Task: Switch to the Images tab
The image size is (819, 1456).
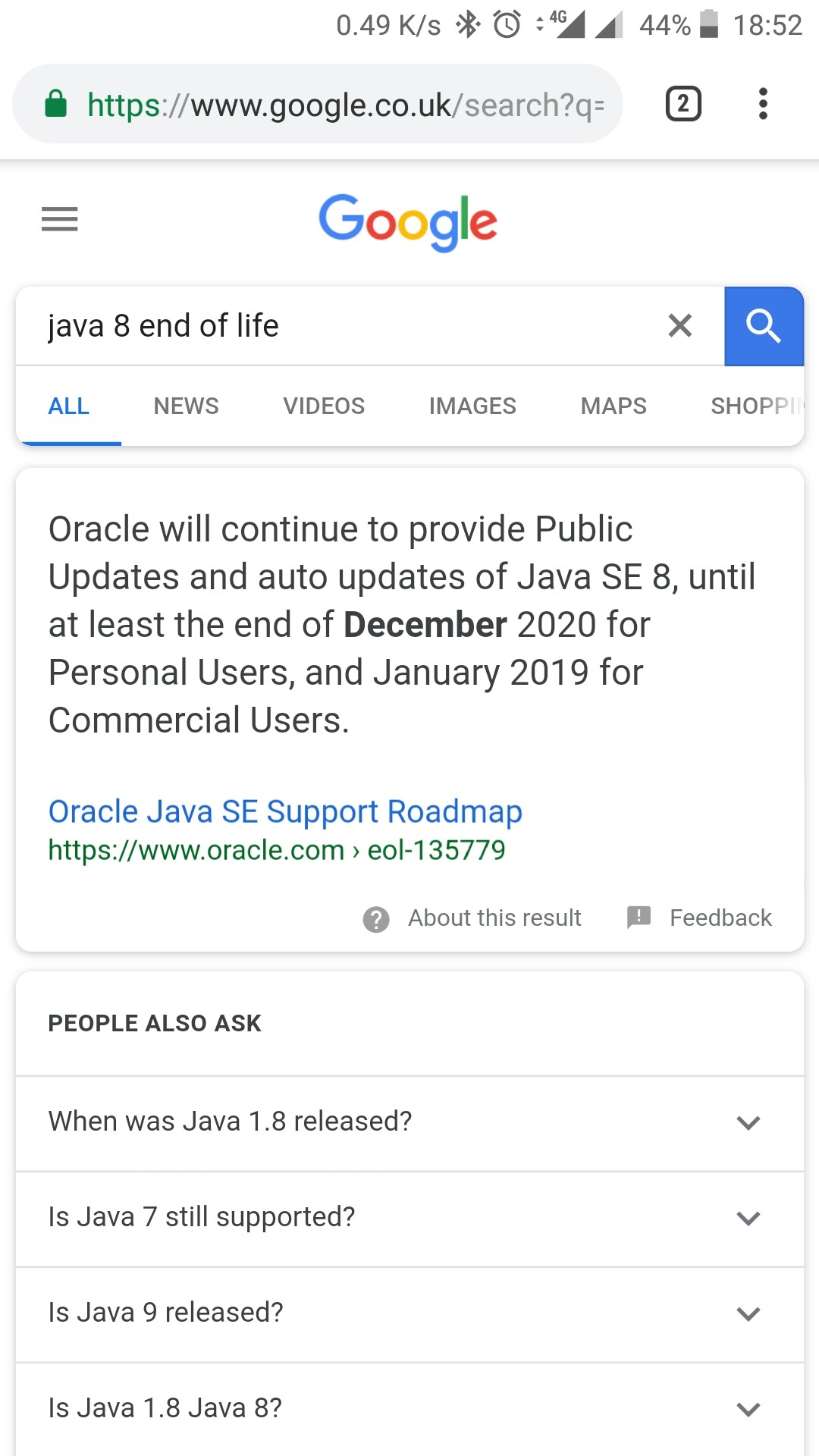Action: point(472,406)
